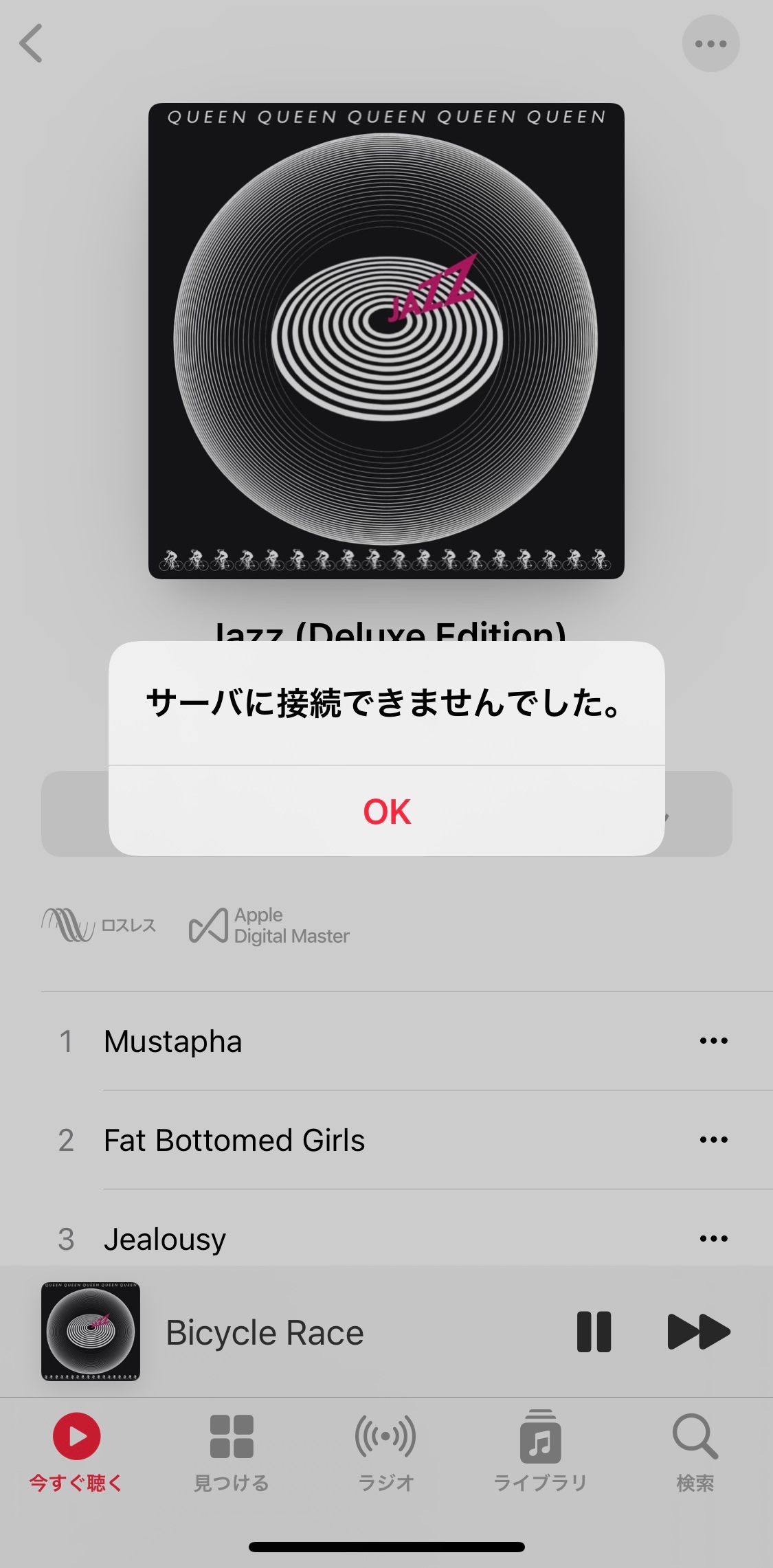Open the Radio (ラジオ) tab icon

click(385, 1437)
